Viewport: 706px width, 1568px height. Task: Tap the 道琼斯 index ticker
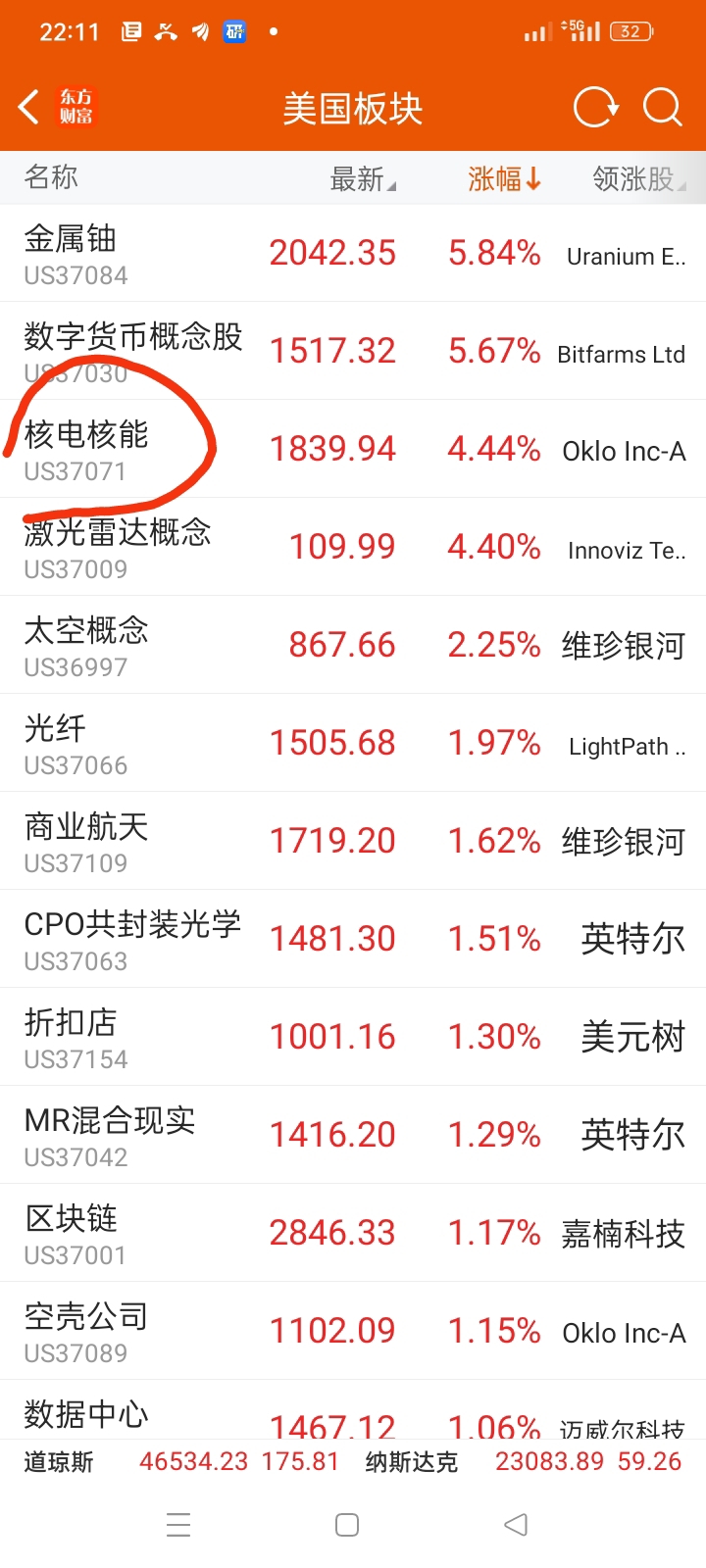pos(59,1462)
